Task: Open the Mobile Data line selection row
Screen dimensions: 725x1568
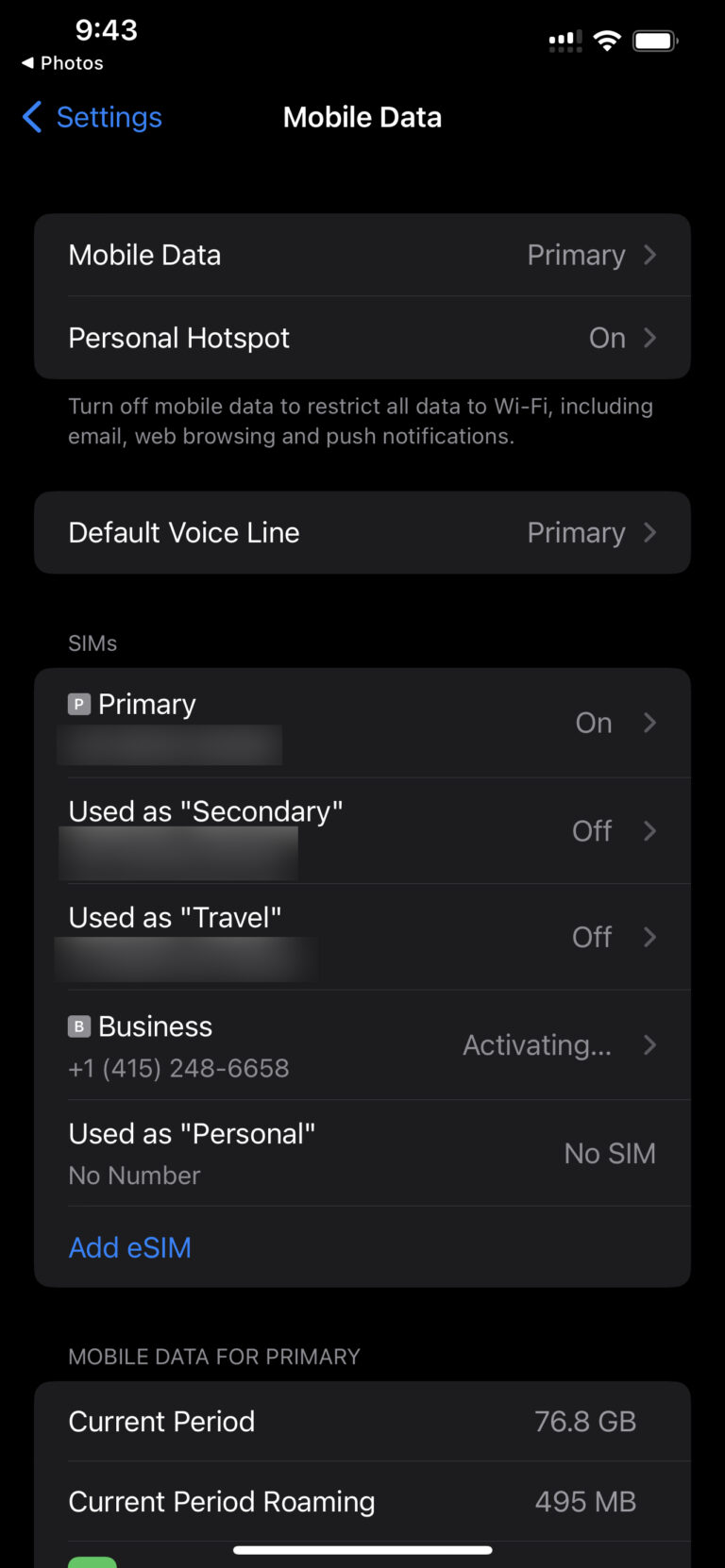Action: tap(362, 255)
